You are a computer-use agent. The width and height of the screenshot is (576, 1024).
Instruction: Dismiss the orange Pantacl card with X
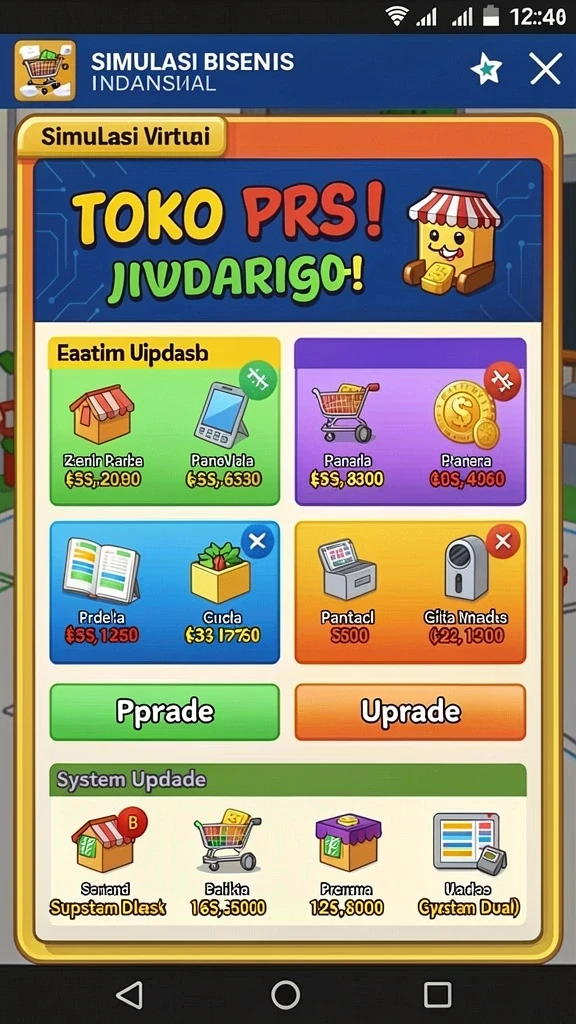503,541
